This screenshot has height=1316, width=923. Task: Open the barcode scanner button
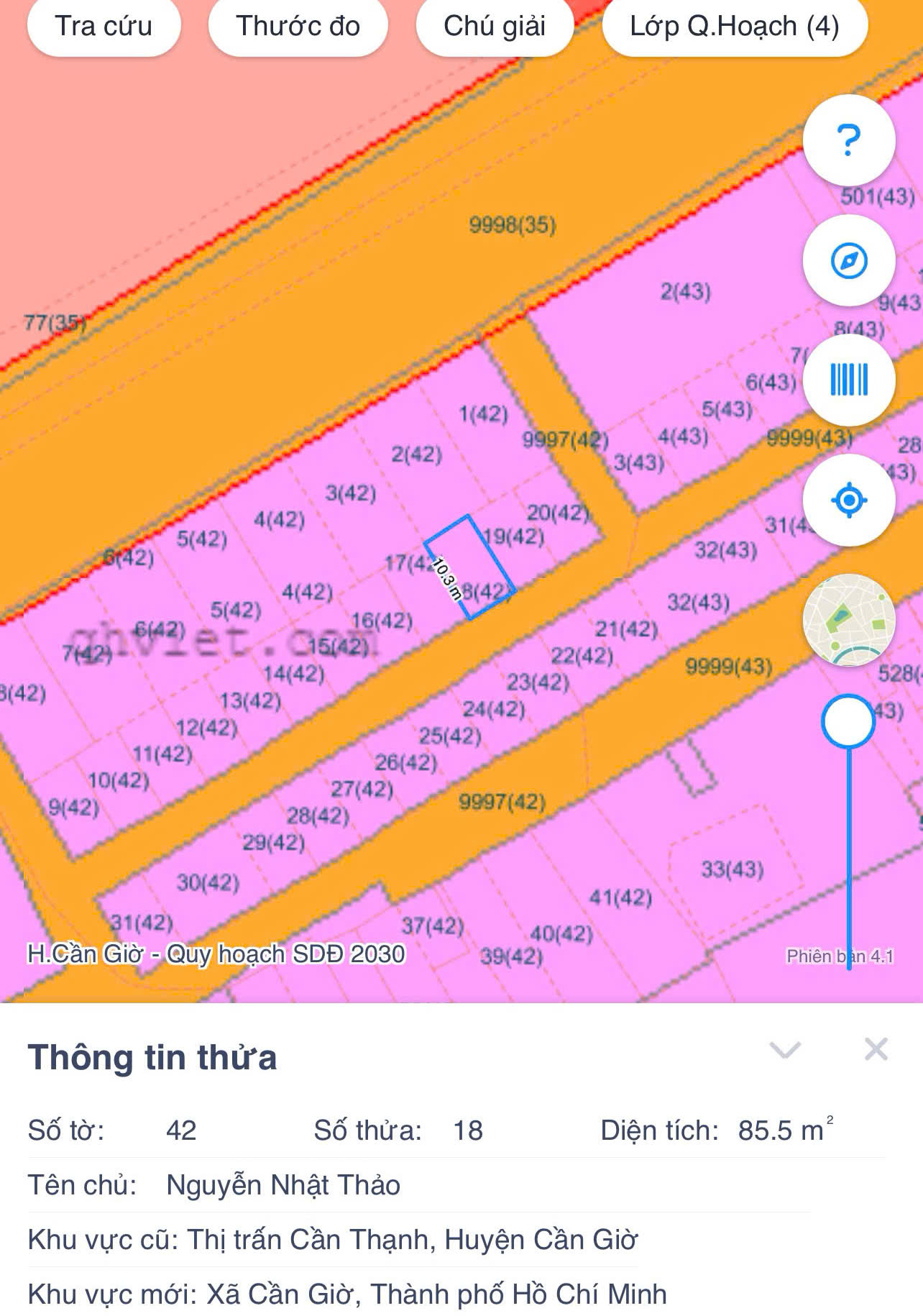(848, 380)
